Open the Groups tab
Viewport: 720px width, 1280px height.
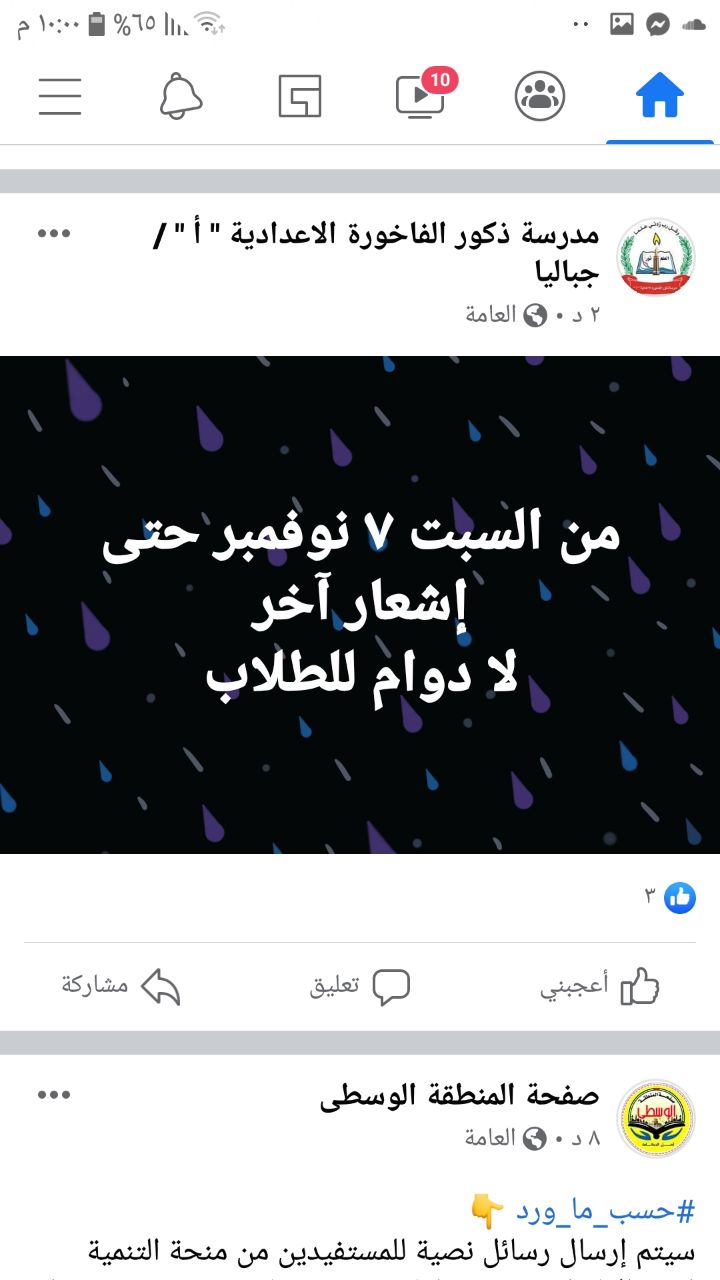[x=540, y=97]
